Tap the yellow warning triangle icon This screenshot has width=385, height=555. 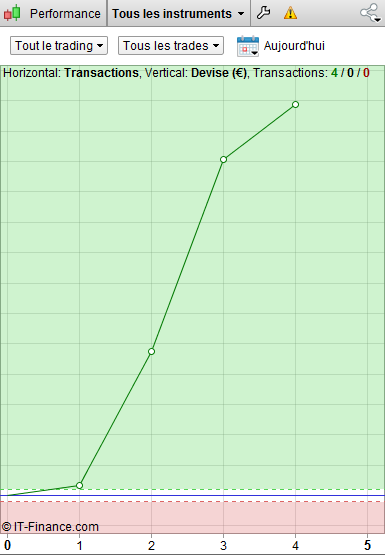click(290, 13)
